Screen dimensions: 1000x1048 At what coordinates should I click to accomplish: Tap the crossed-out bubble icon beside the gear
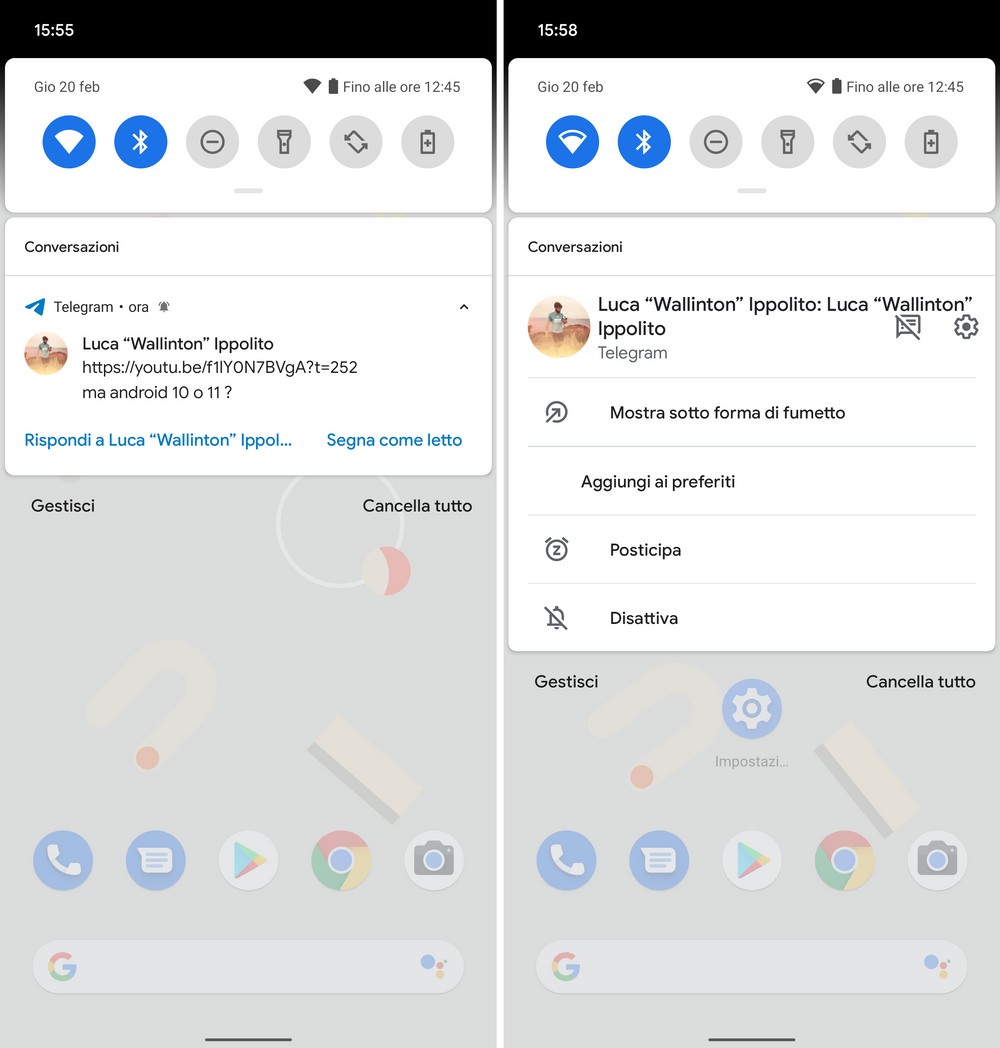coord(908,327)
